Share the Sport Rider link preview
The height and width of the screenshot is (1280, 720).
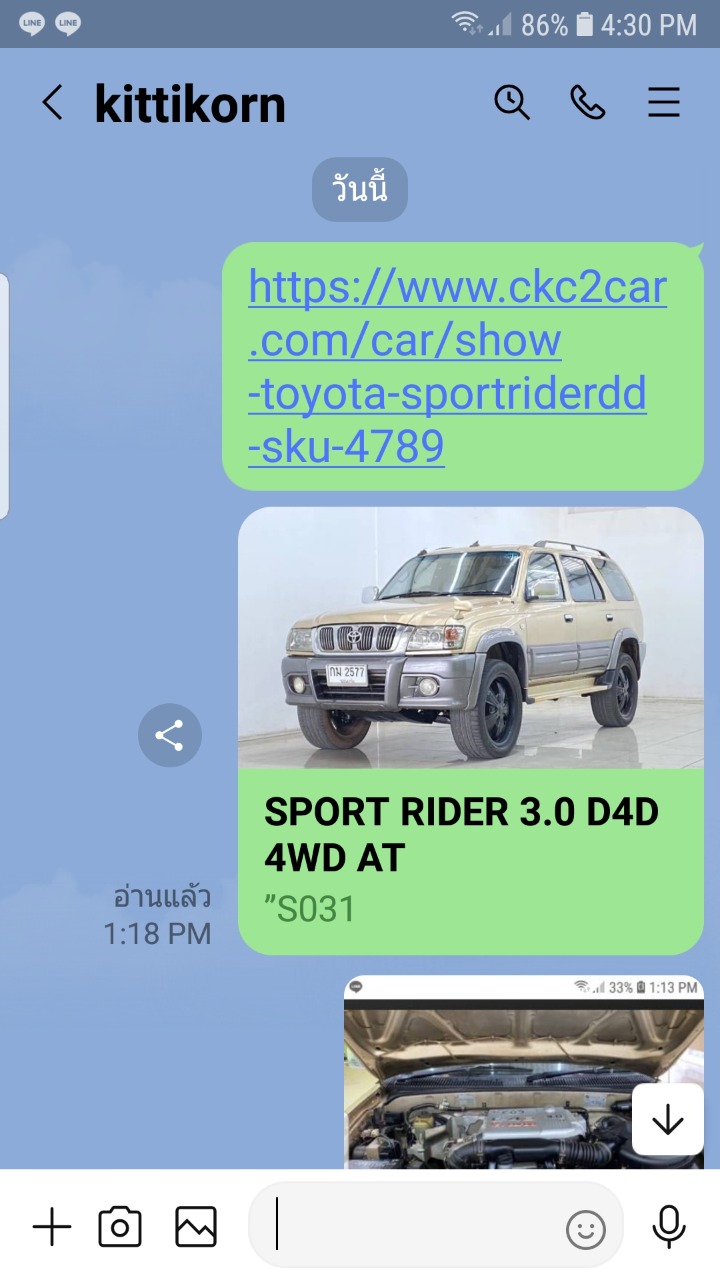pyautogui.click(x=170, y=736)
